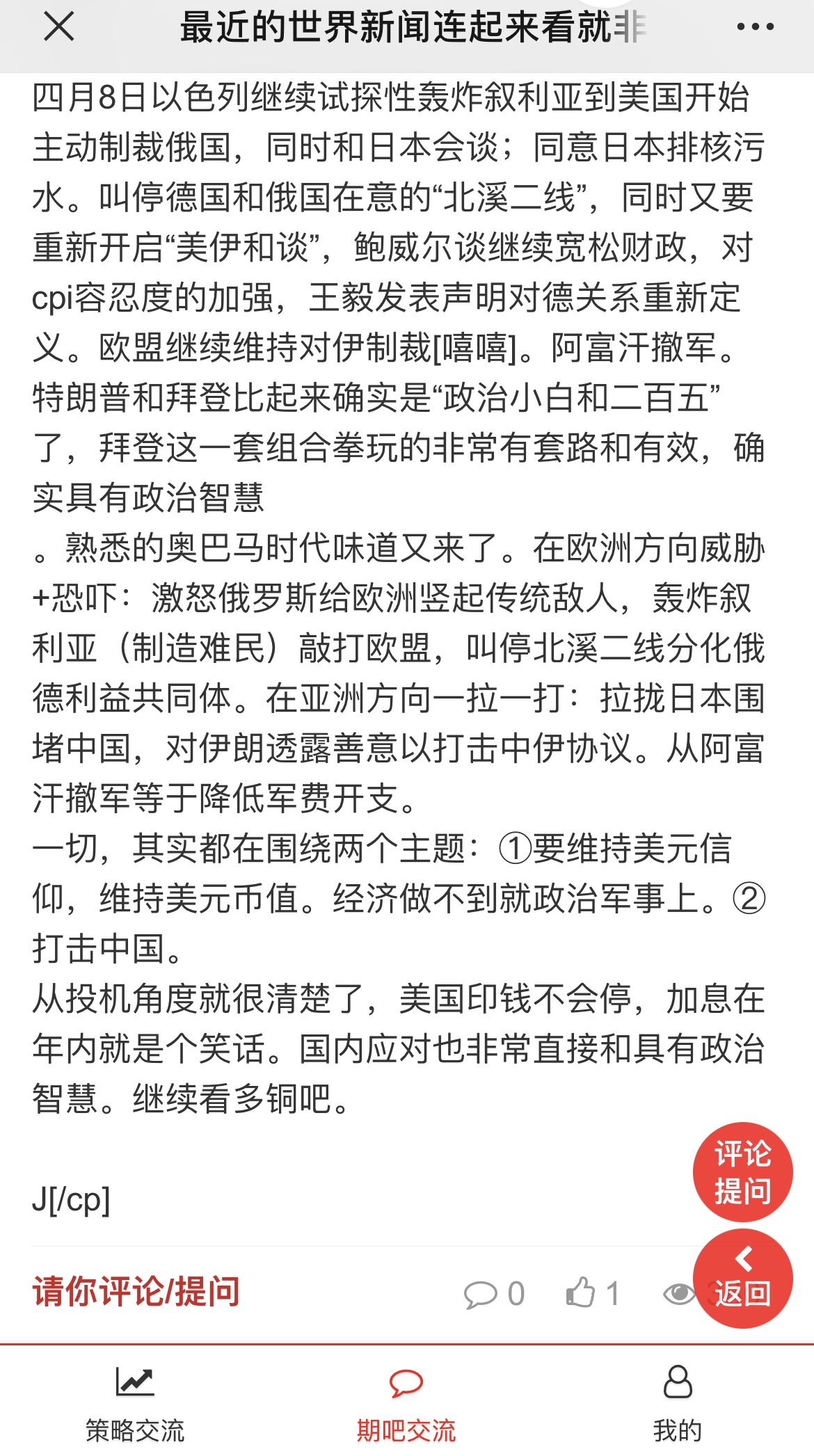This screenshot has width=814, height=1456.
Task: Tap the red 评论提问 floating button
Action: tap(742, 1172)
